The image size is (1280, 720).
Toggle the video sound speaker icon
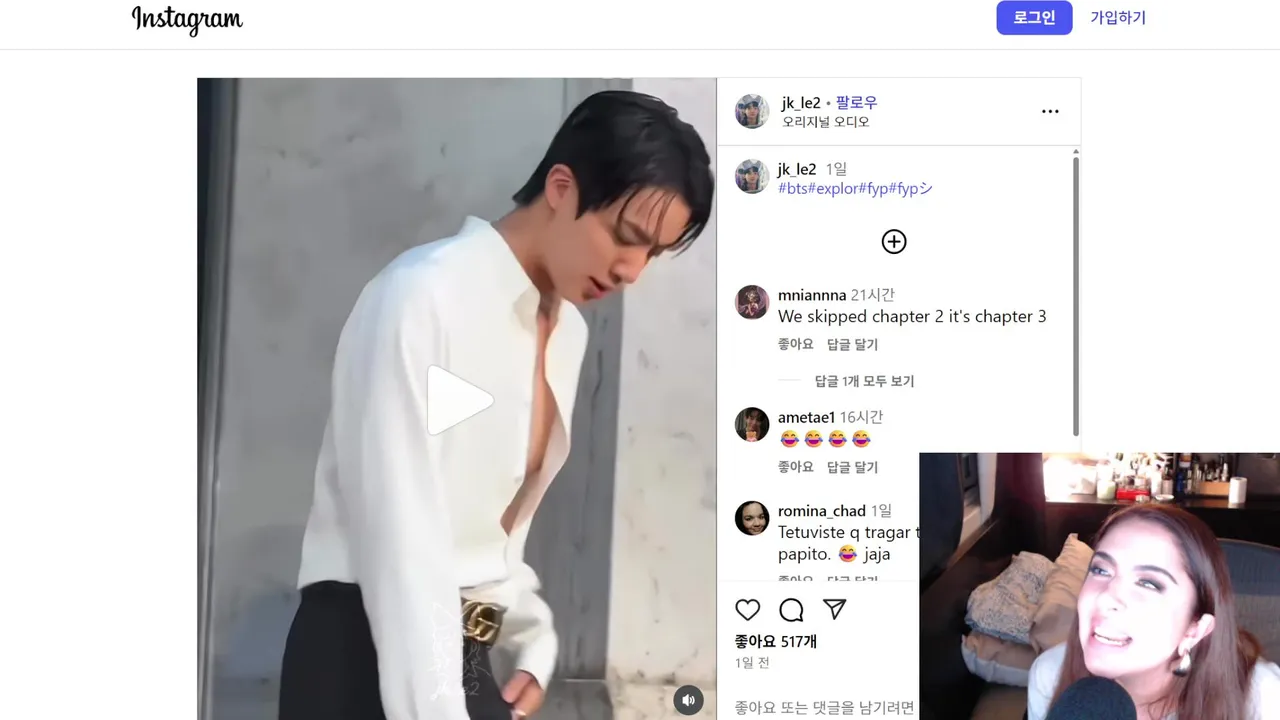point(688,700)
